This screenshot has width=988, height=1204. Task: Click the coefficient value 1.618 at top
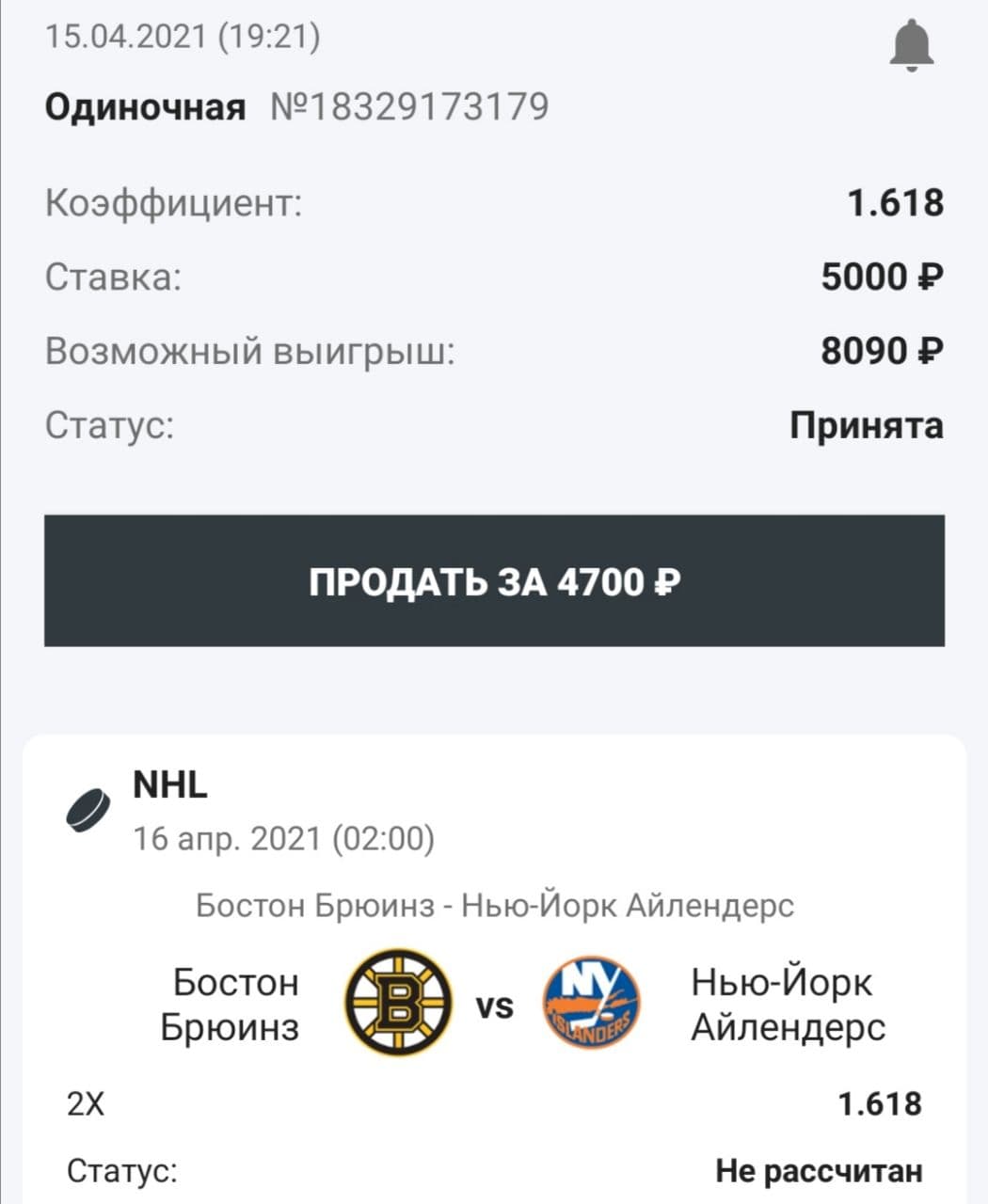pos(896,201)
